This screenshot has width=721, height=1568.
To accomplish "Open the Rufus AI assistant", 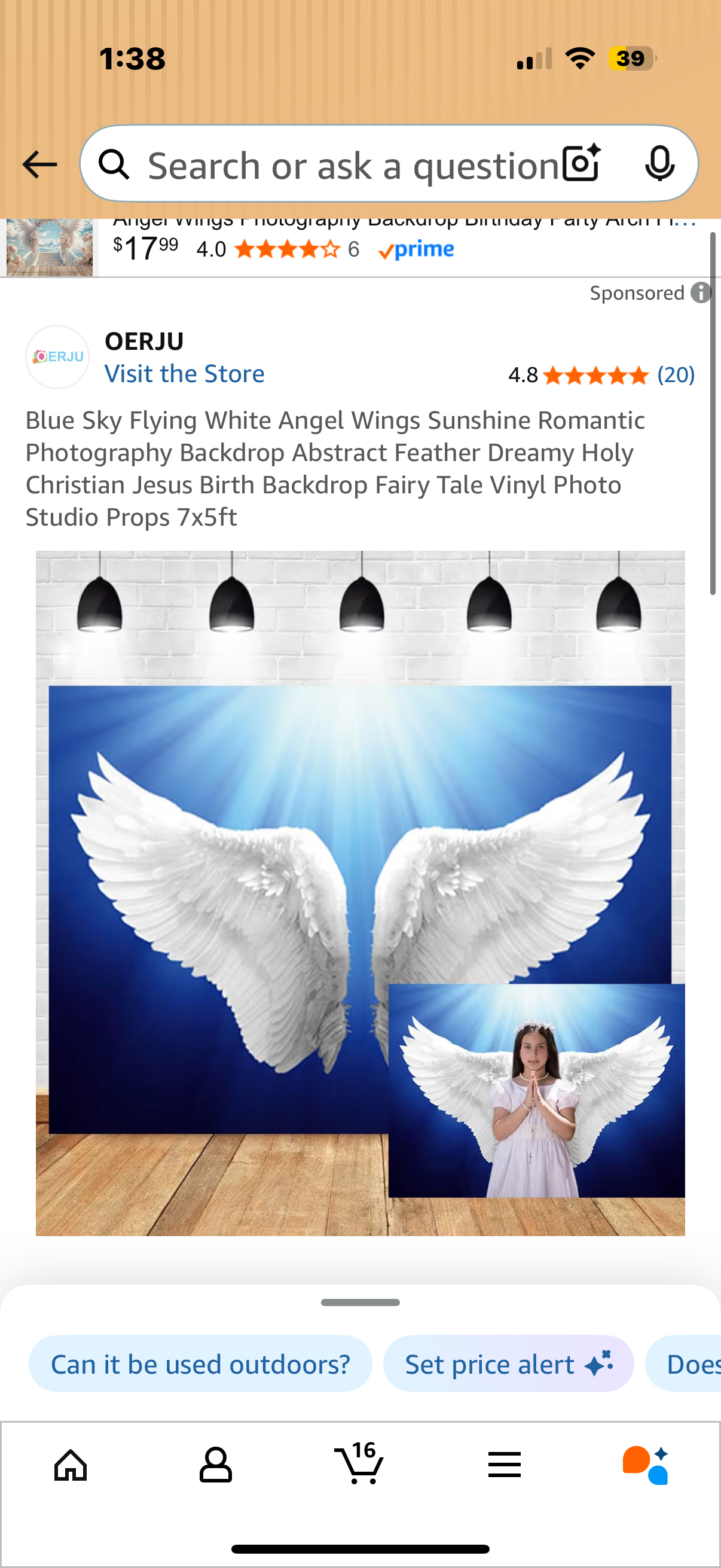I will 646,1465.
